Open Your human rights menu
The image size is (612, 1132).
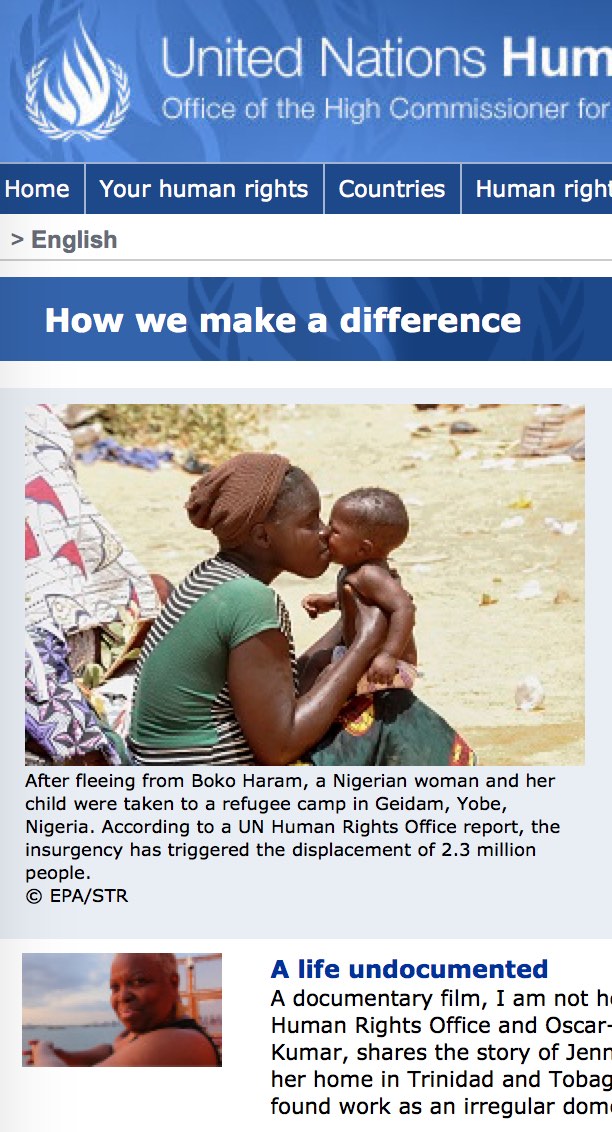204,189
